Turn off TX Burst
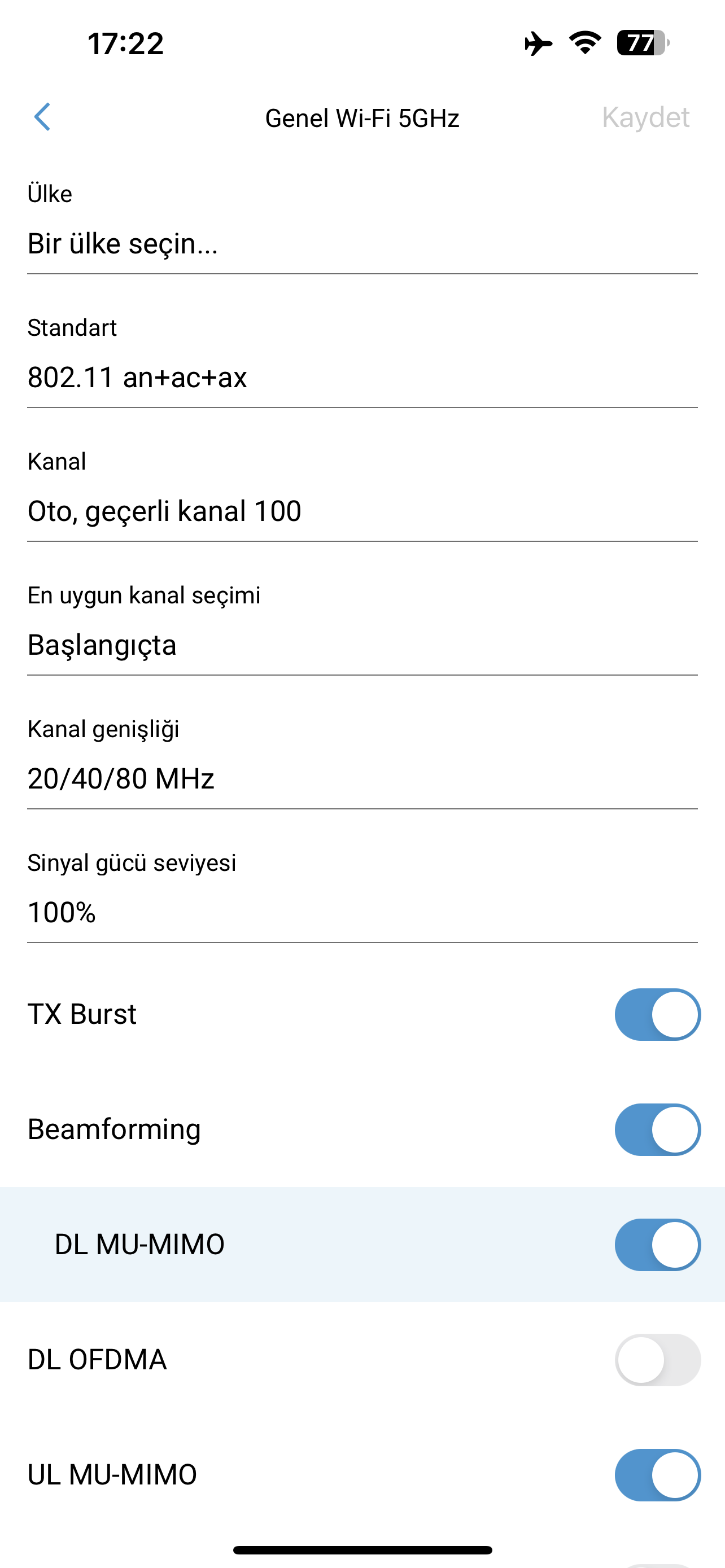Viewport: 725px width, 1568px height. click(x=657, y=1015)
